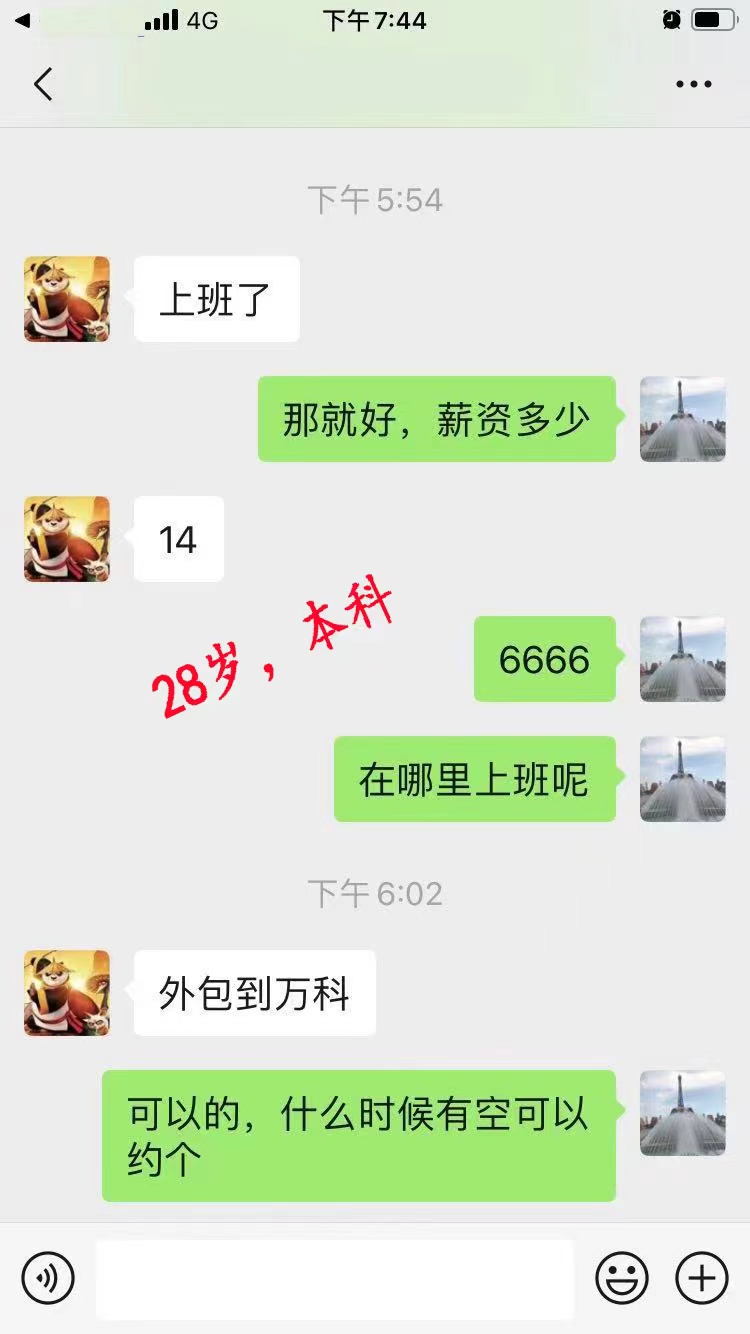The image size is (750, 1334).
Task: Go back to the chat list
Action: (x=42, y=84)
